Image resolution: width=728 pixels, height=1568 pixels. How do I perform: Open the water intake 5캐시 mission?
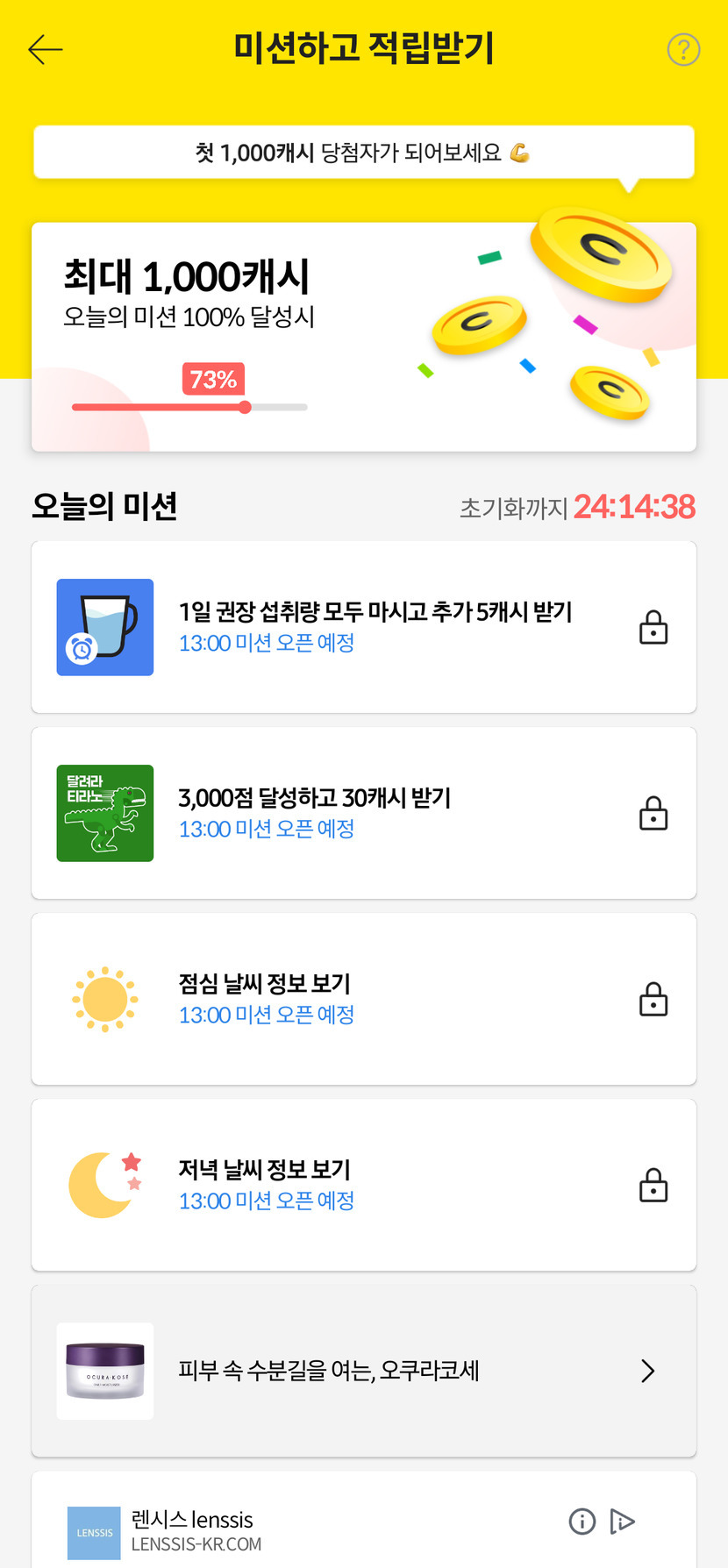click(x=363, y=627)
